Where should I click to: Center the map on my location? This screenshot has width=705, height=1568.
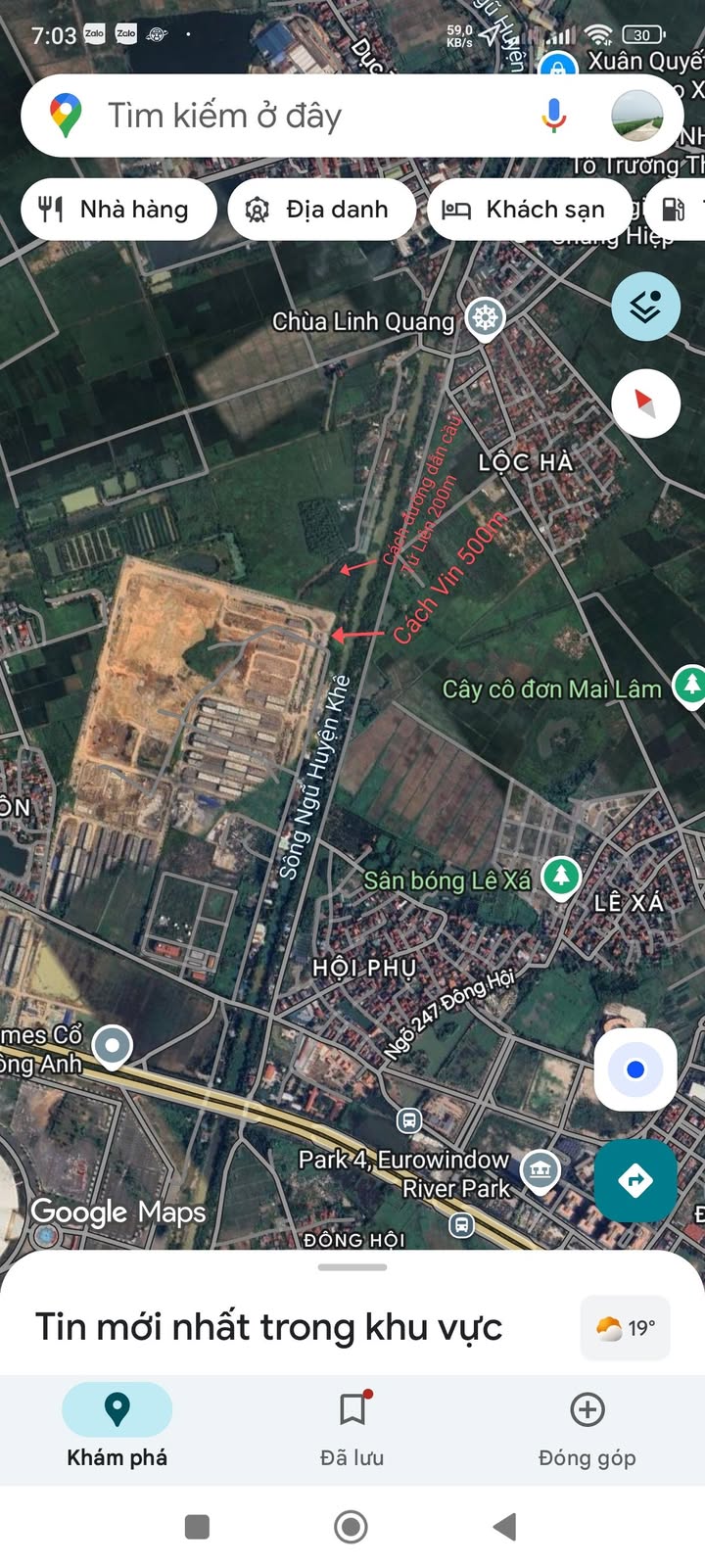pos(634,1069)
